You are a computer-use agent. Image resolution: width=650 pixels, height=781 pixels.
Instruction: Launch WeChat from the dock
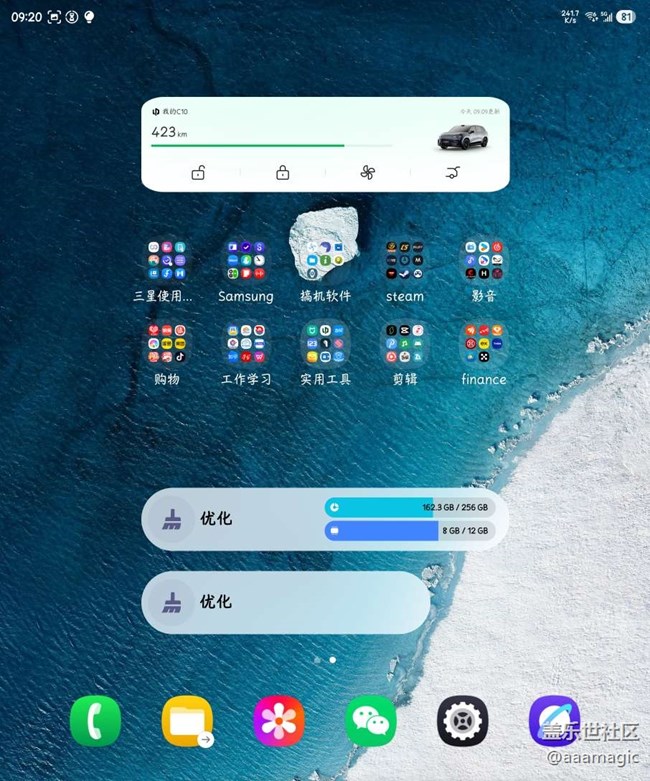(370, 721)
